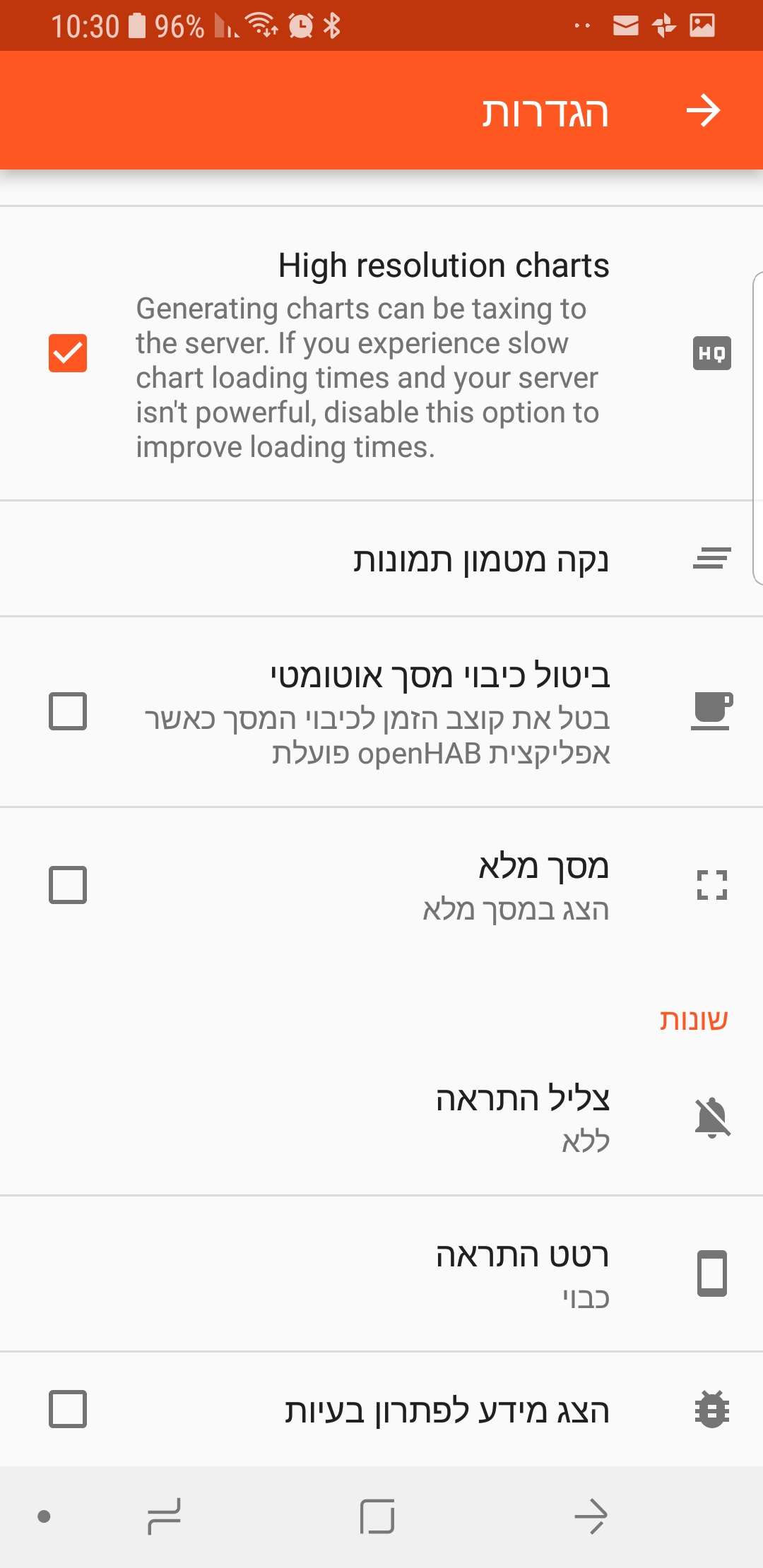Viewport: 763px width, 1568px height.
Task: Enable the ביטול כיבוי מסך אוטומטי checkbox
Action: click(67, 712)
